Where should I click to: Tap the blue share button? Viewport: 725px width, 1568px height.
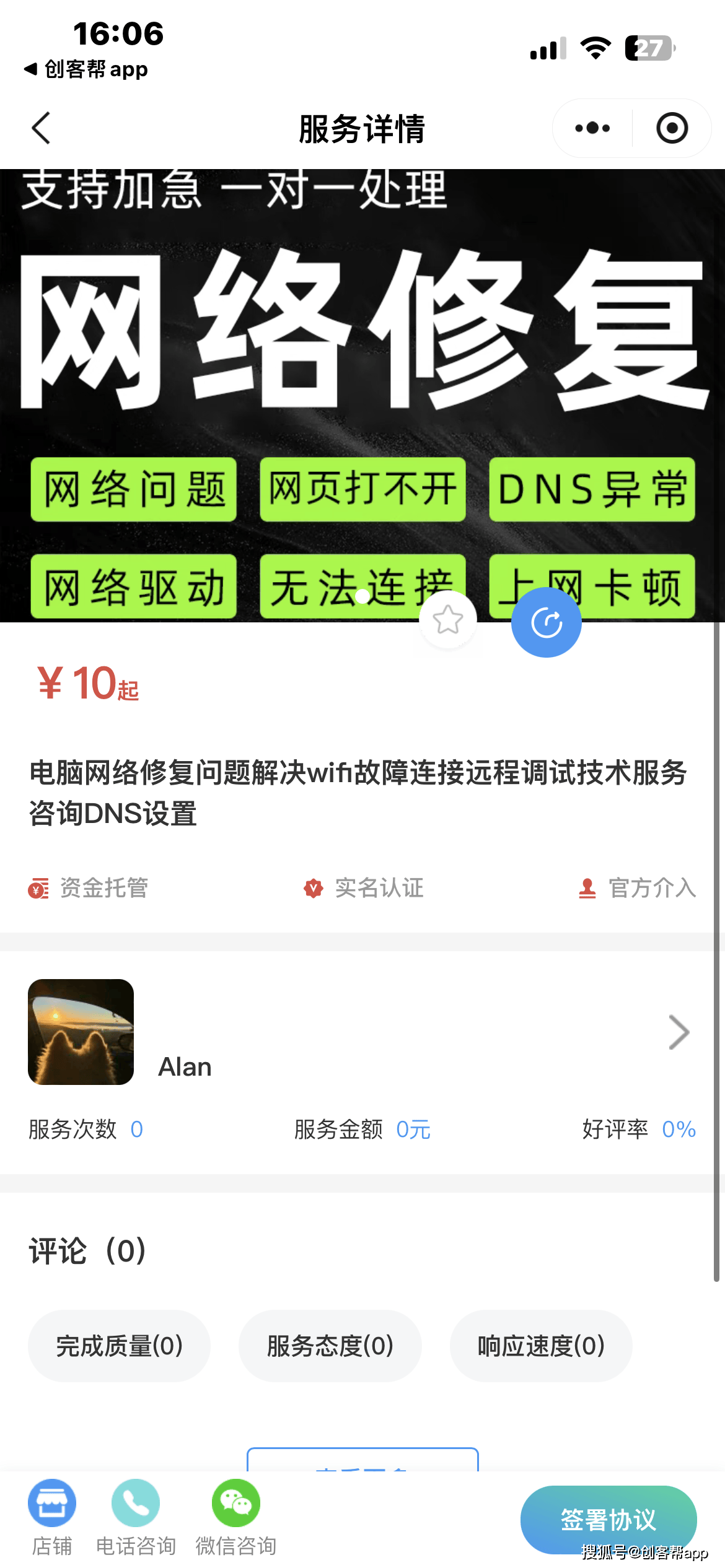[x=546, y=622]
